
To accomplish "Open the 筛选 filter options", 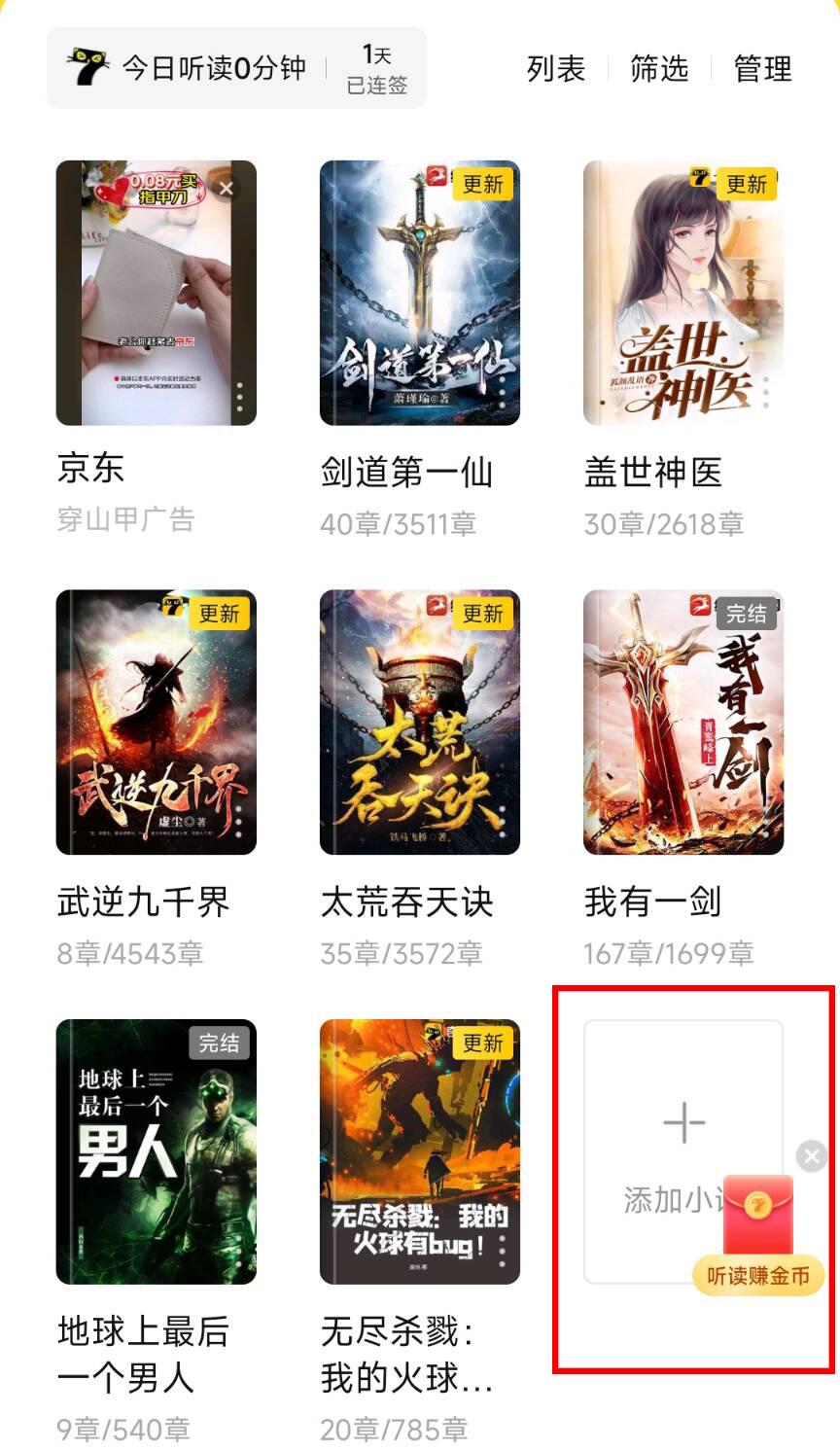I will click(x=659, y=69).
